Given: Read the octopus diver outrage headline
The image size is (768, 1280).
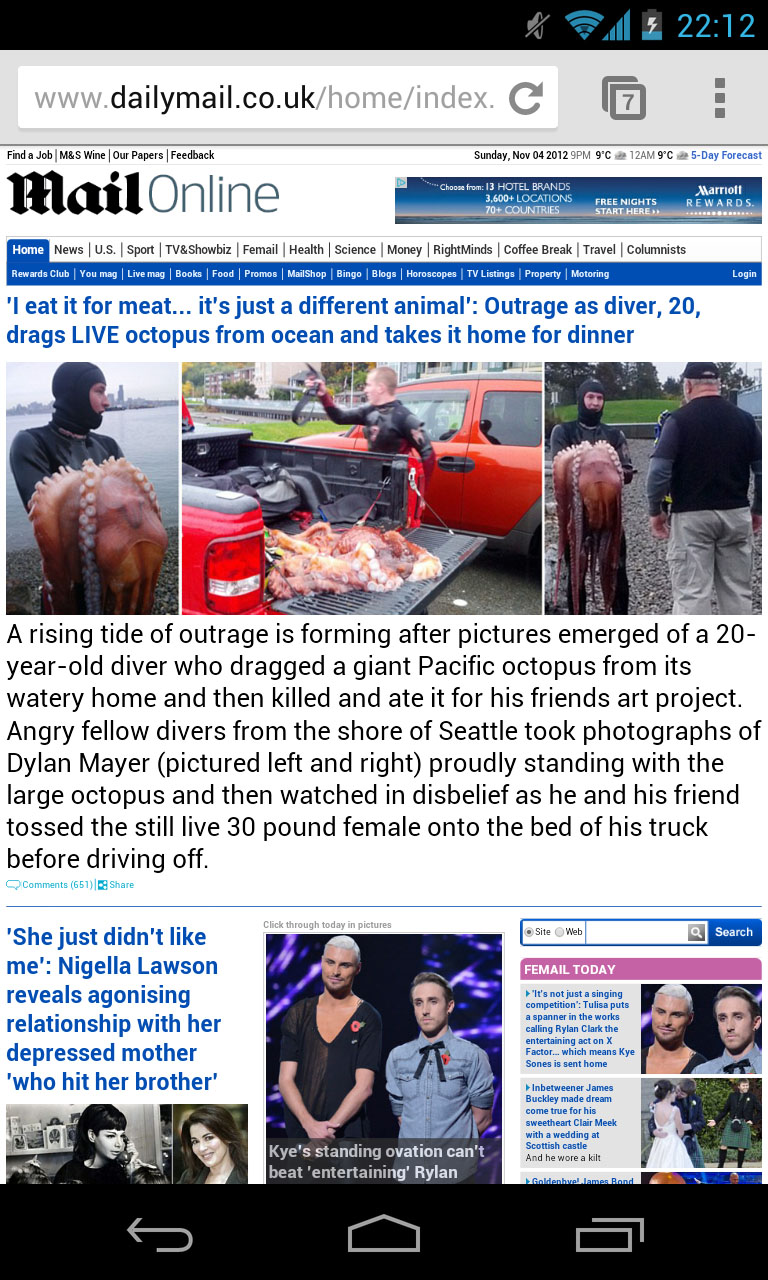Looking at the screenshot, I should coord(353,320).
